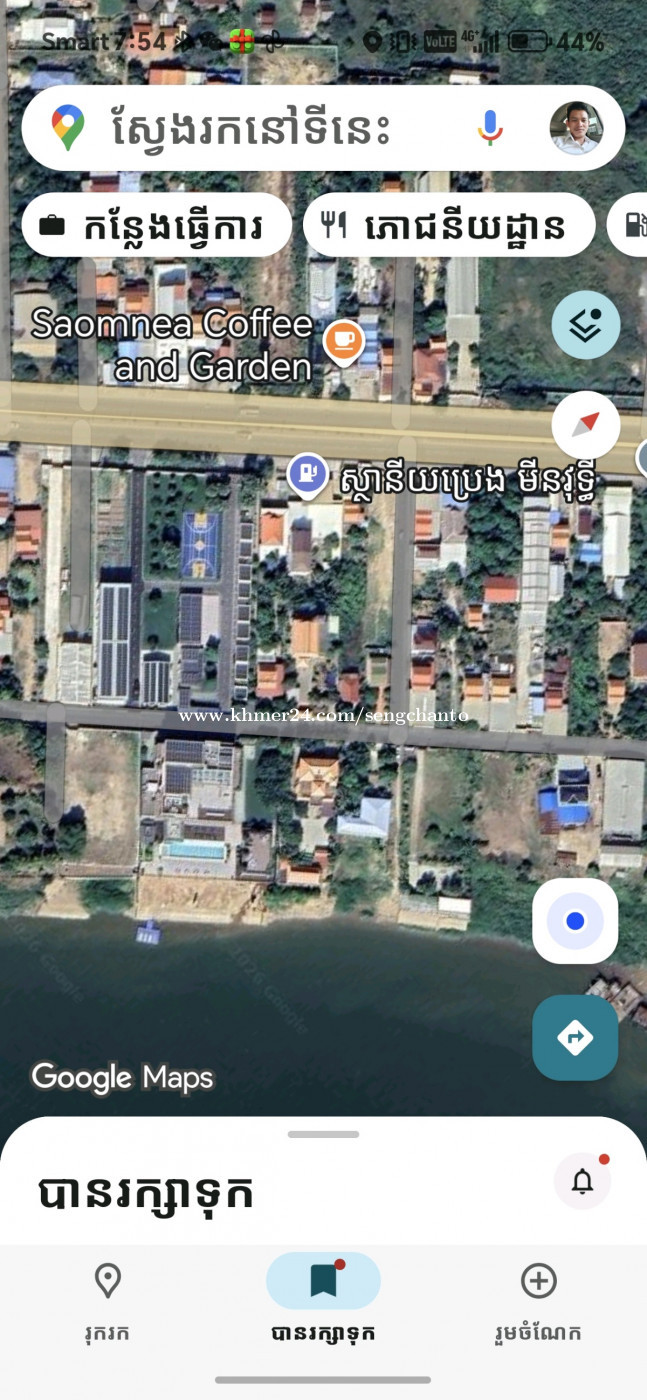Start voice search with the microphone
647x1400 pixels.
coord(489,128)
